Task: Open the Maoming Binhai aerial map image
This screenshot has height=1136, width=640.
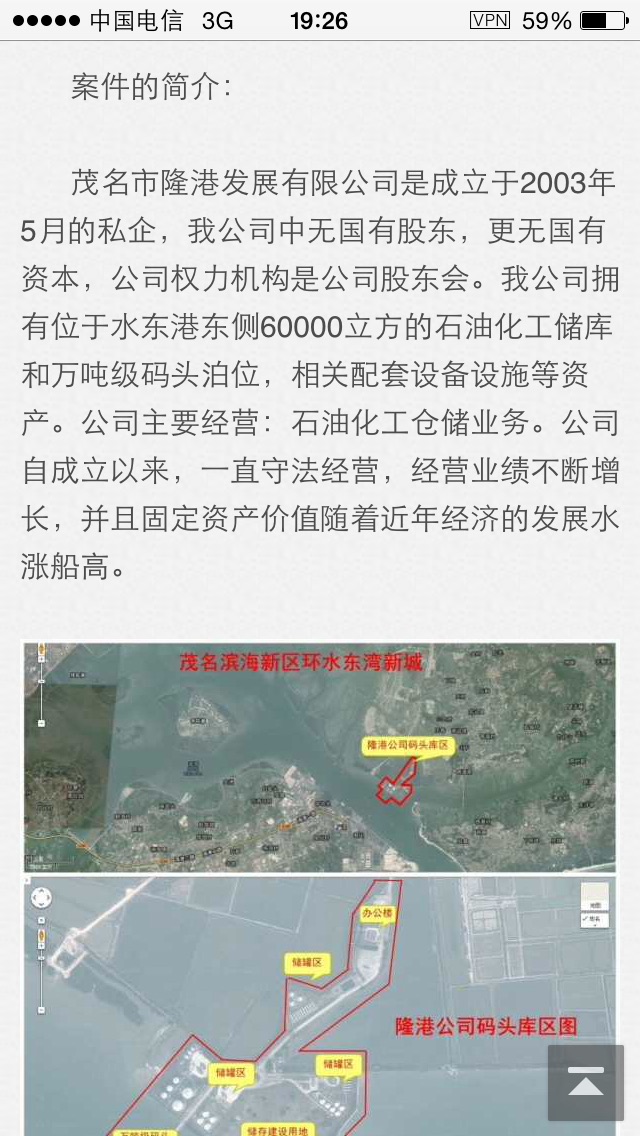Action: click(x=320, y=756)
